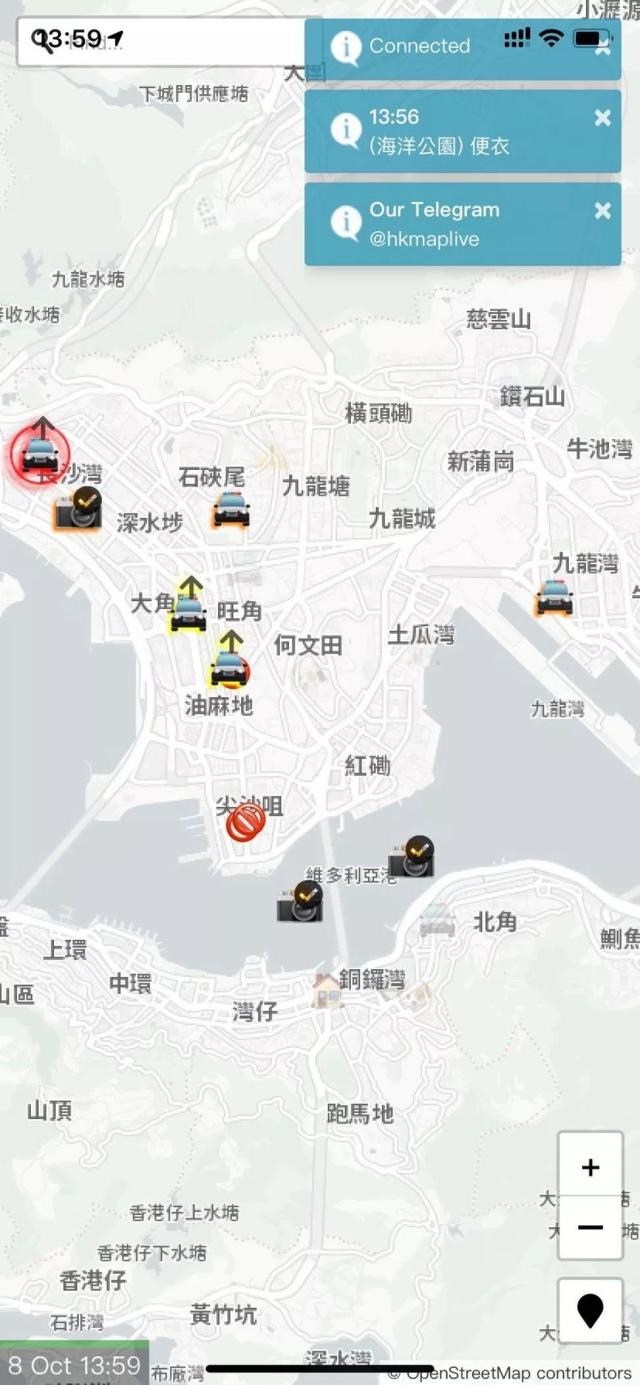Select the police car marker at 大角咀

pyautogui.click(x=188, y=612)
